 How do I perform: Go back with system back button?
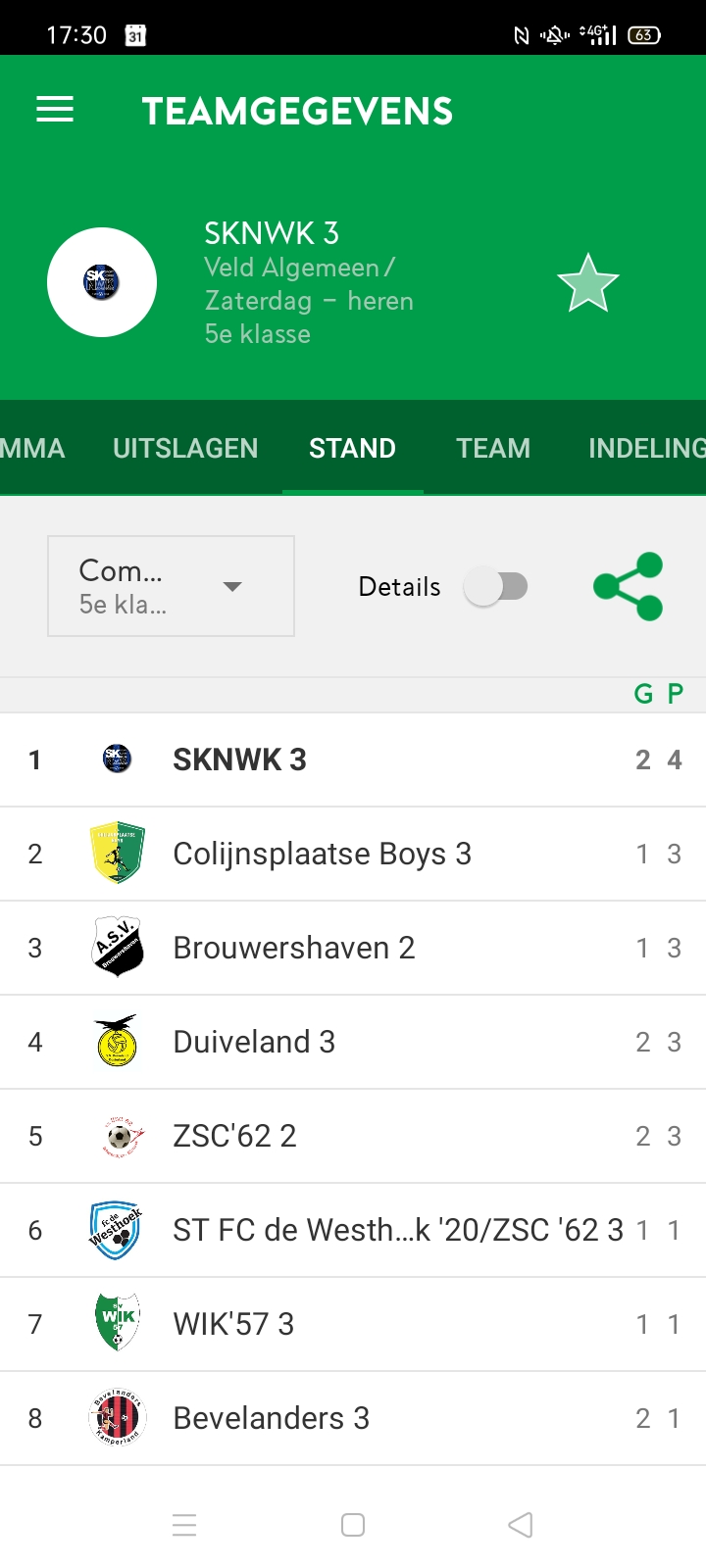click(x=521, y=1525)
